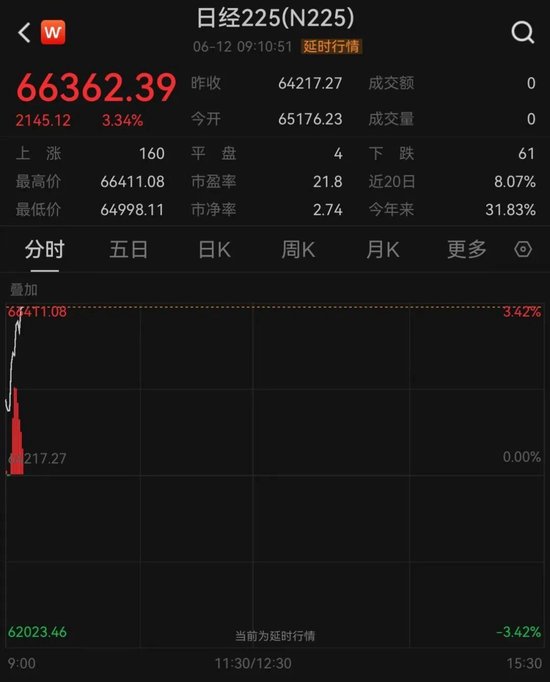Select the 分时 chart tab
Image resolution: width=550 pixels, height=682 pixels.
[x=45, y=250]
